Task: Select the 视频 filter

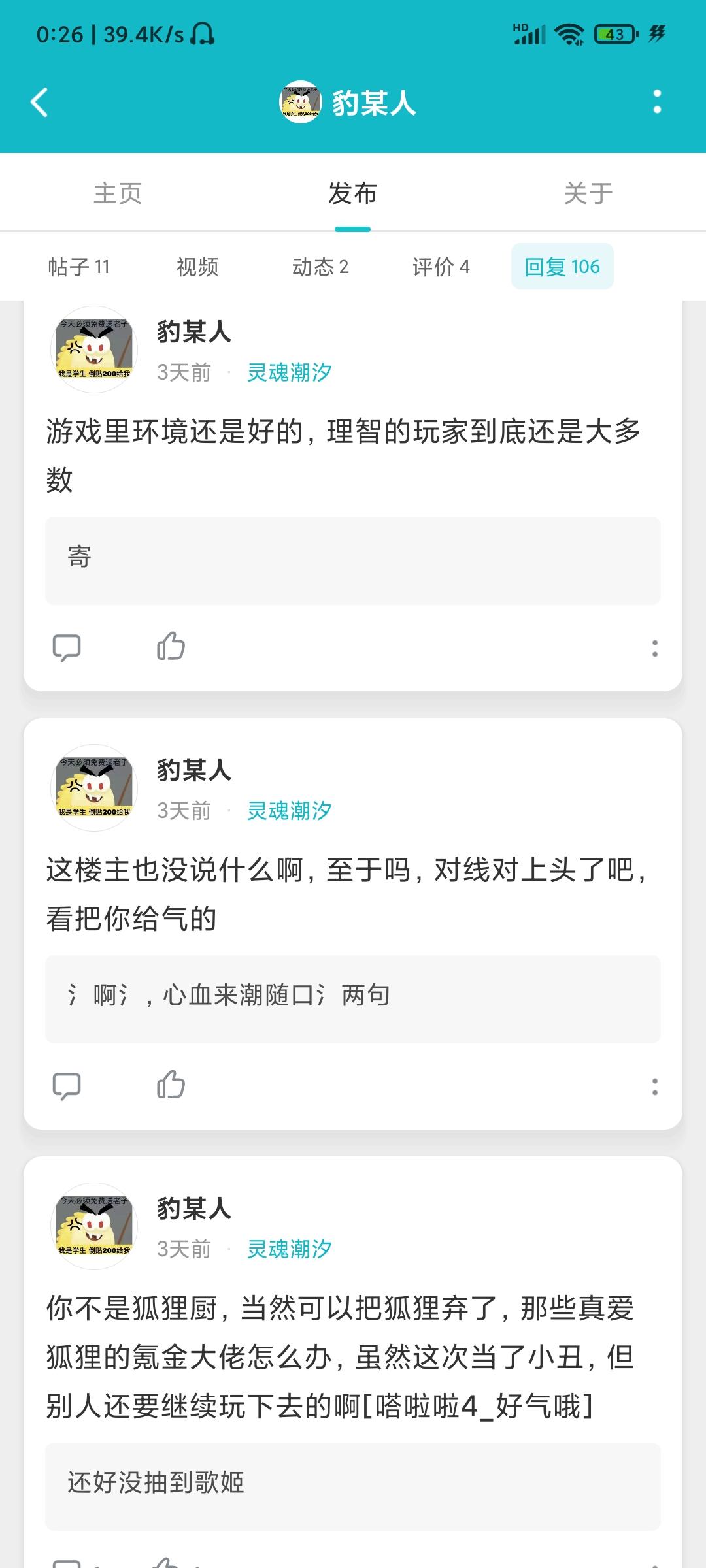Action: [x=197, y=267]
